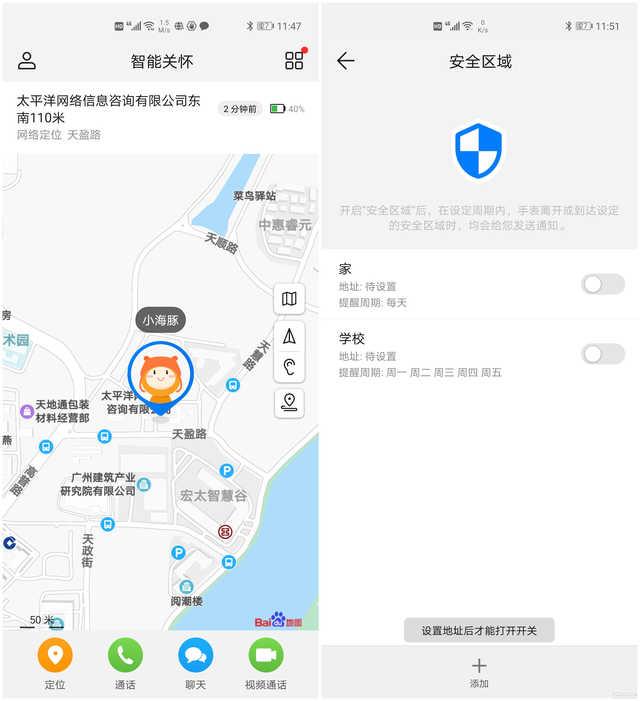Tap the 小海豚 avatar marker on the map

click(158, 378)
